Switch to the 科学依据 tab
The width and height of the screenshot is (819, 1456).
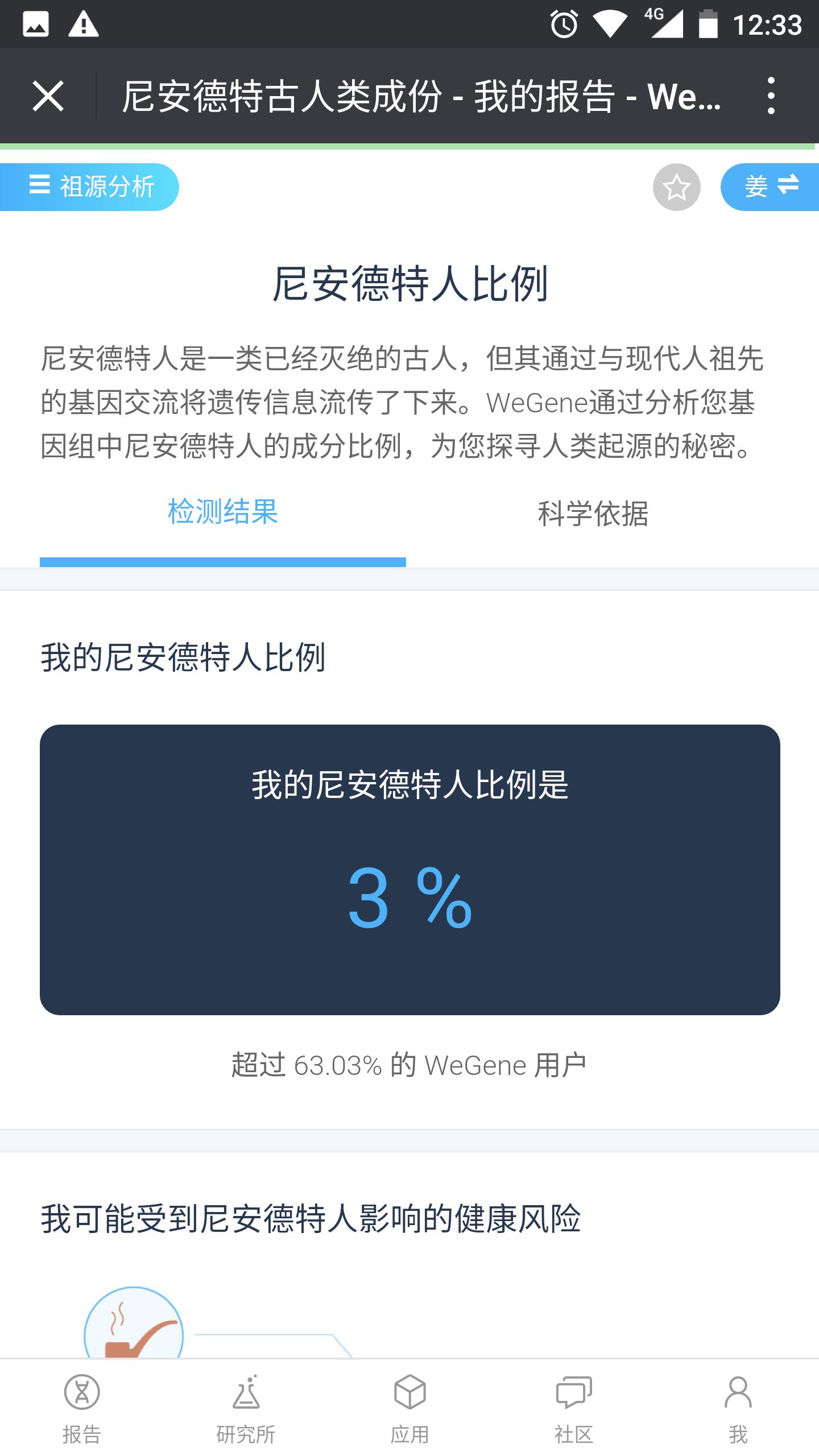[593, 514]
